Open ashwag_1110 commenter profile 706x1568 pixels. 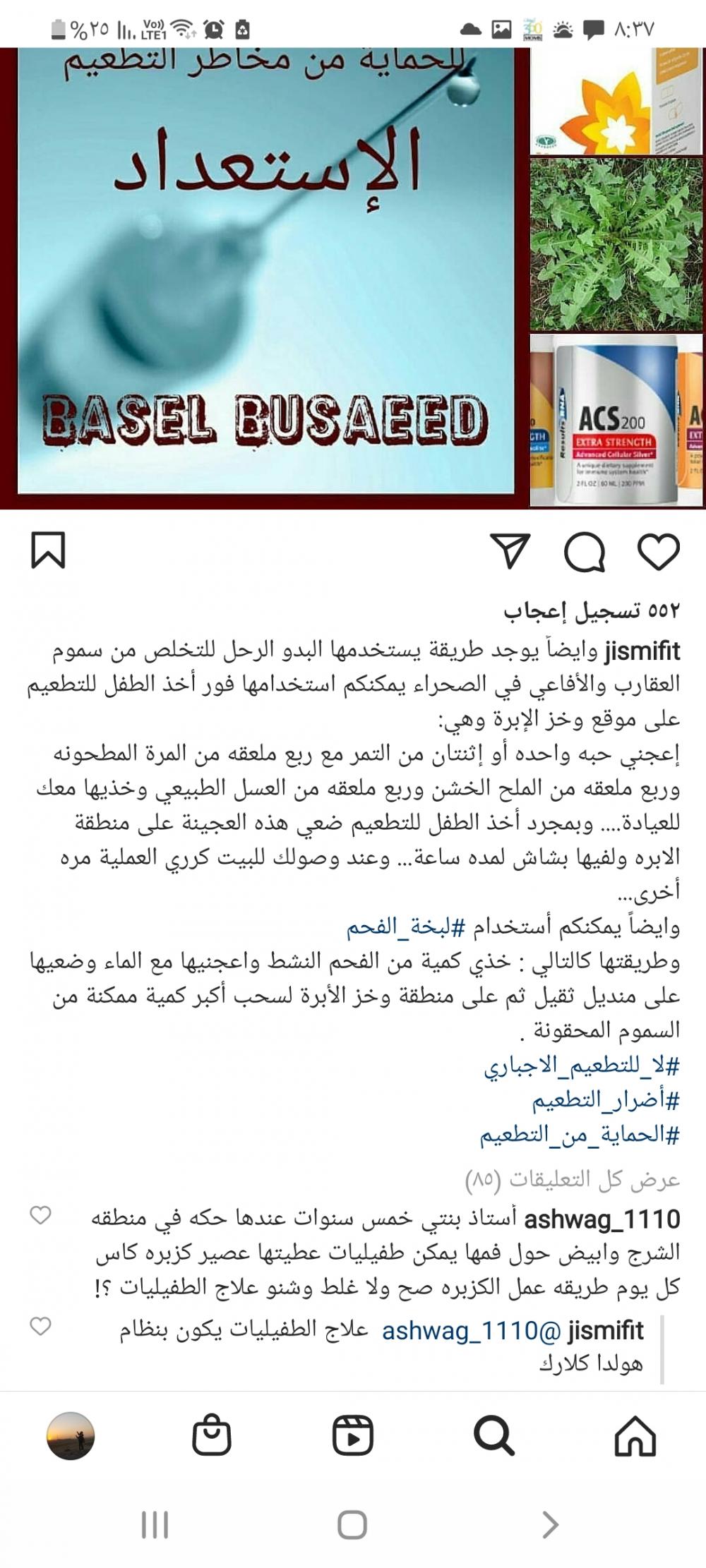[602, 1219]
